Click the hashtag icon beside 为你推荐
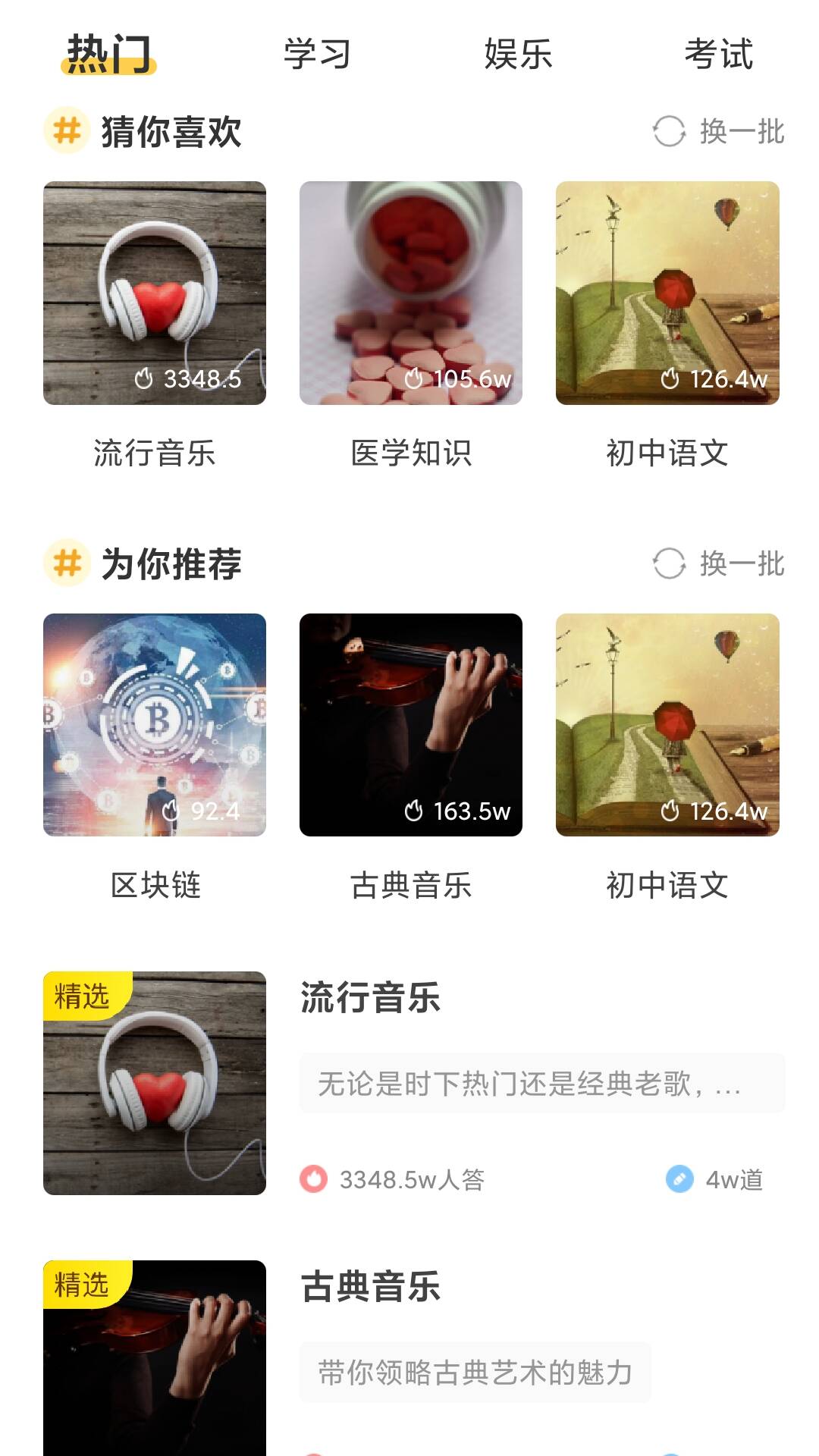819x1456 pixels. click(x=67, y=563)
